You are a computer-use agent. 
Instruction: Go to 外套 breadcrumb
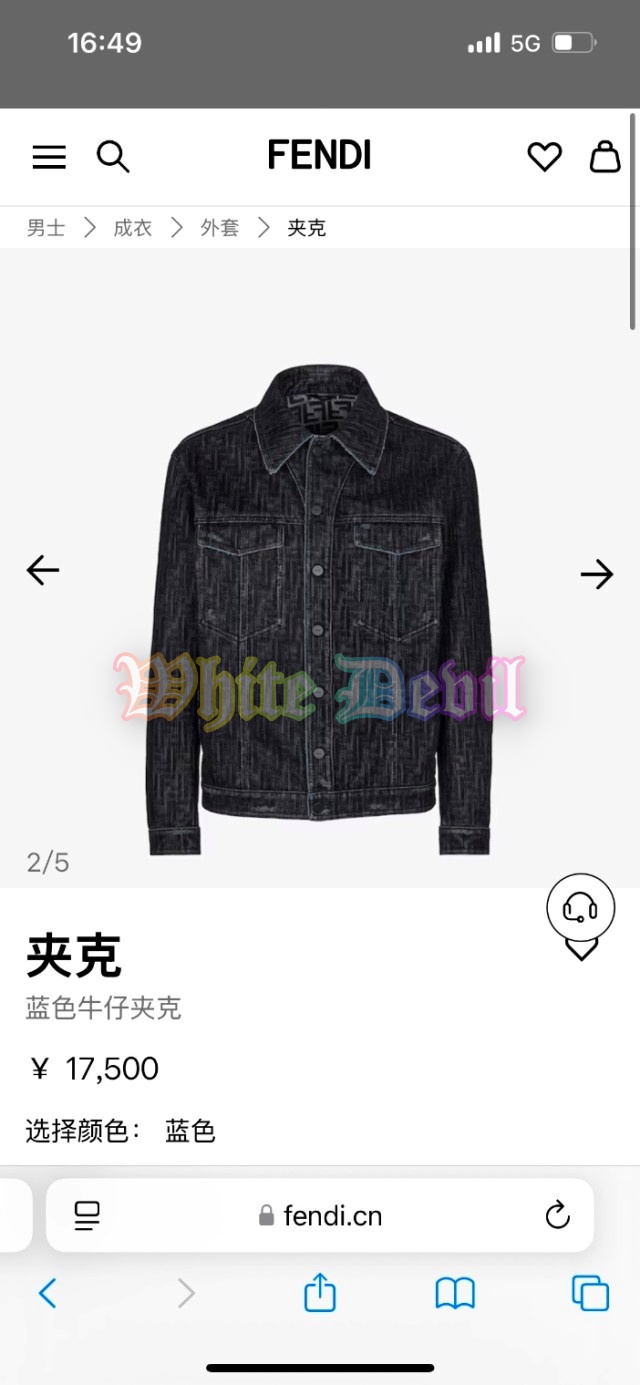tap(219, 228)
